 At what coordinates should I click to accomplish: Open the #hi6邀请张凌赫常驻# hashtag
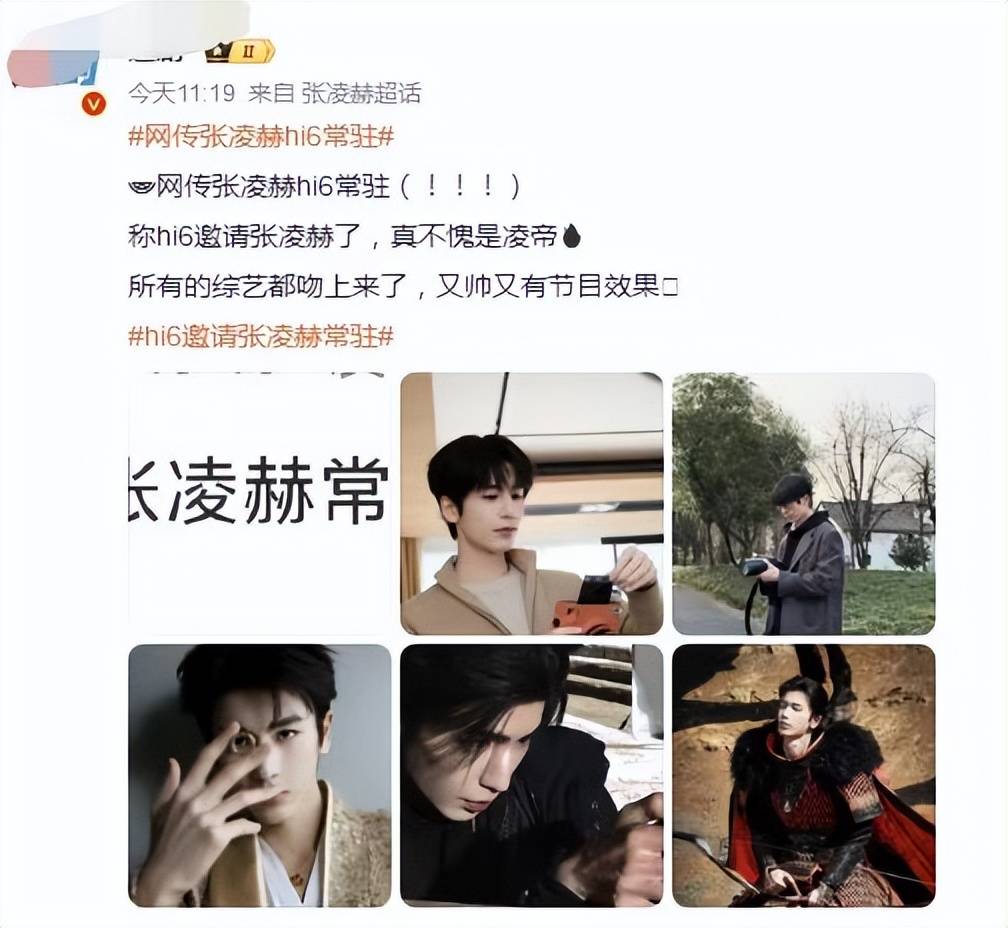click(261, 336)
